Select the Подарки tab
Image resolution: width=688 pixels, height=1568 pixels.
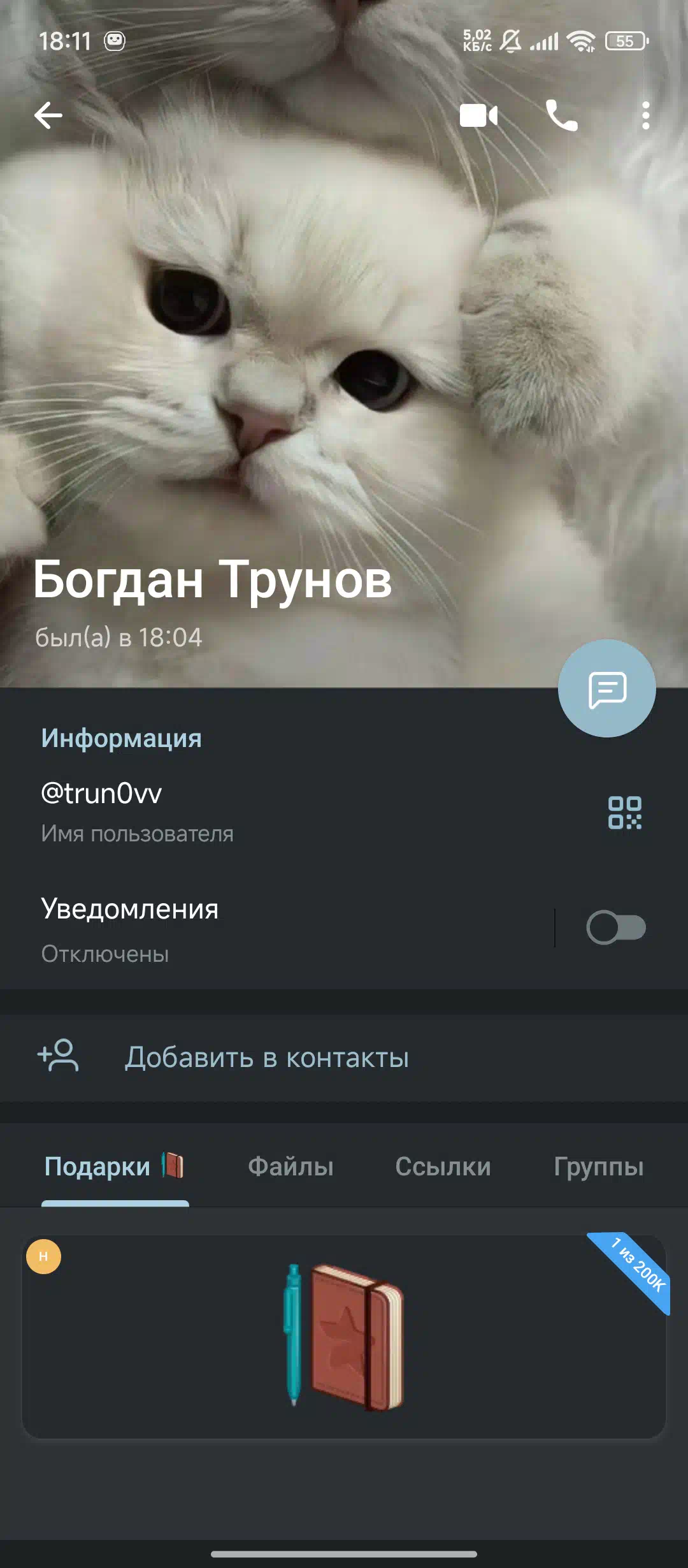pos(115,1167)
